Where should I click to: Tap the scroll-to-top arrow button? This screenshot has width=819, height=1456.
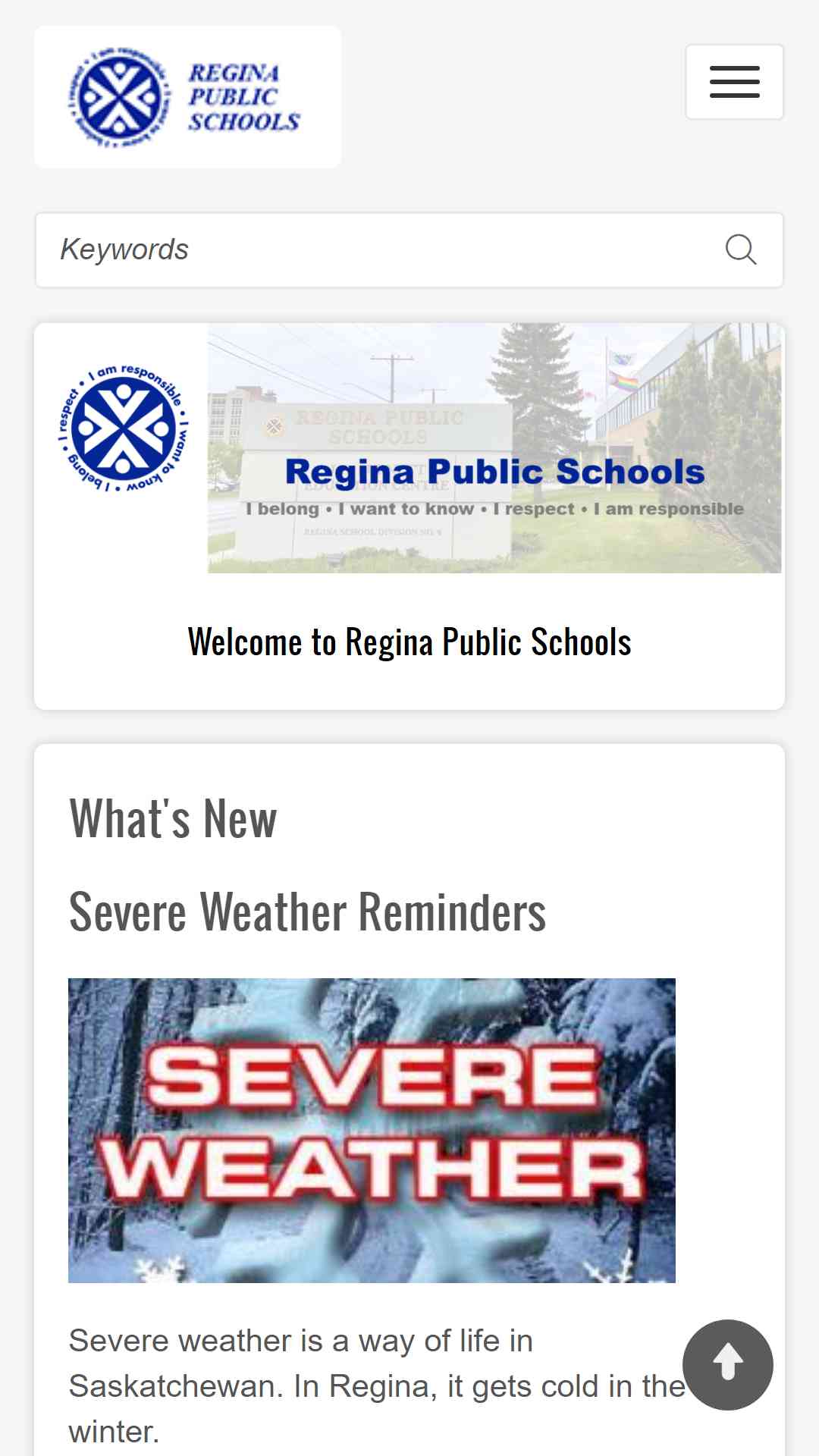point(727,1364)
